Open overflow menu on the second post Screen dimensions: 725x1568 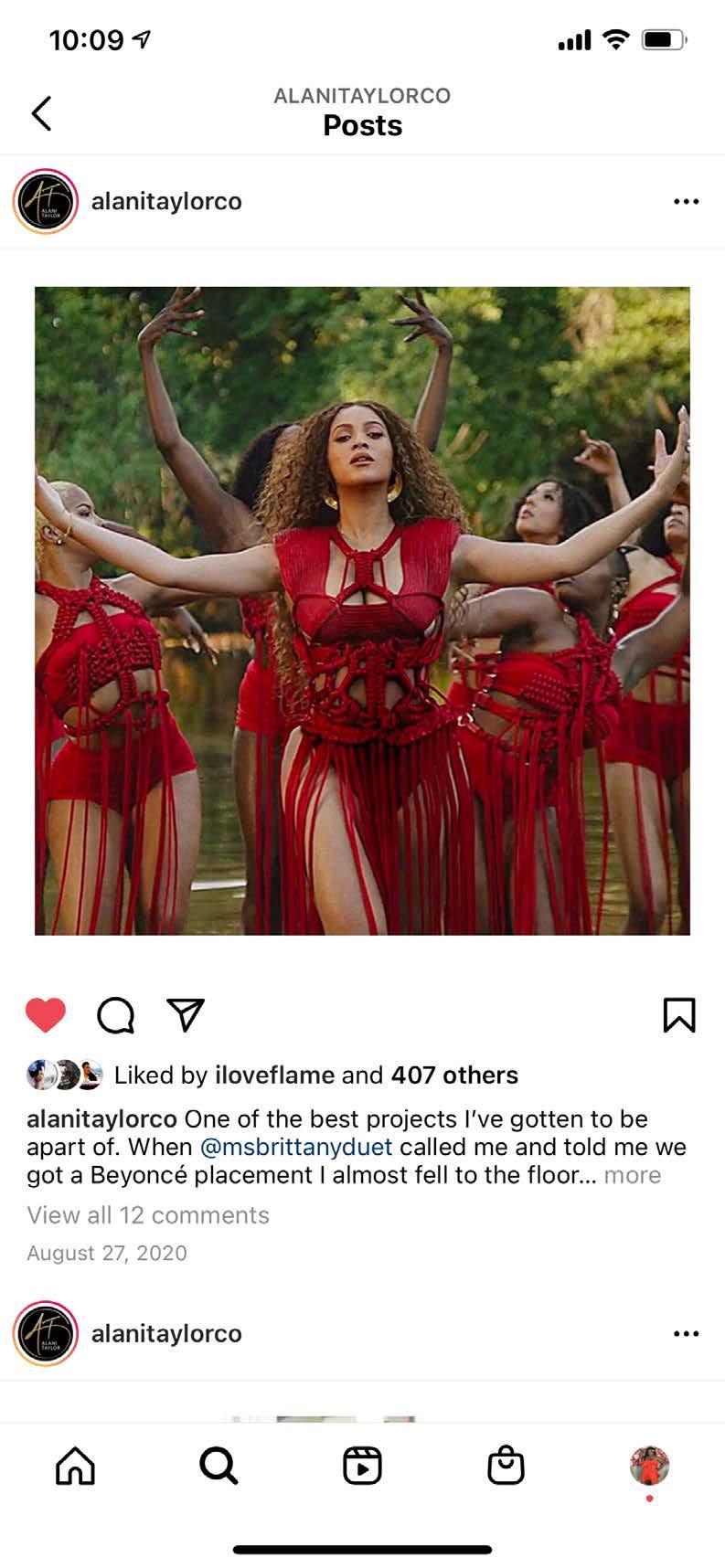click(x=685, y=1334)
